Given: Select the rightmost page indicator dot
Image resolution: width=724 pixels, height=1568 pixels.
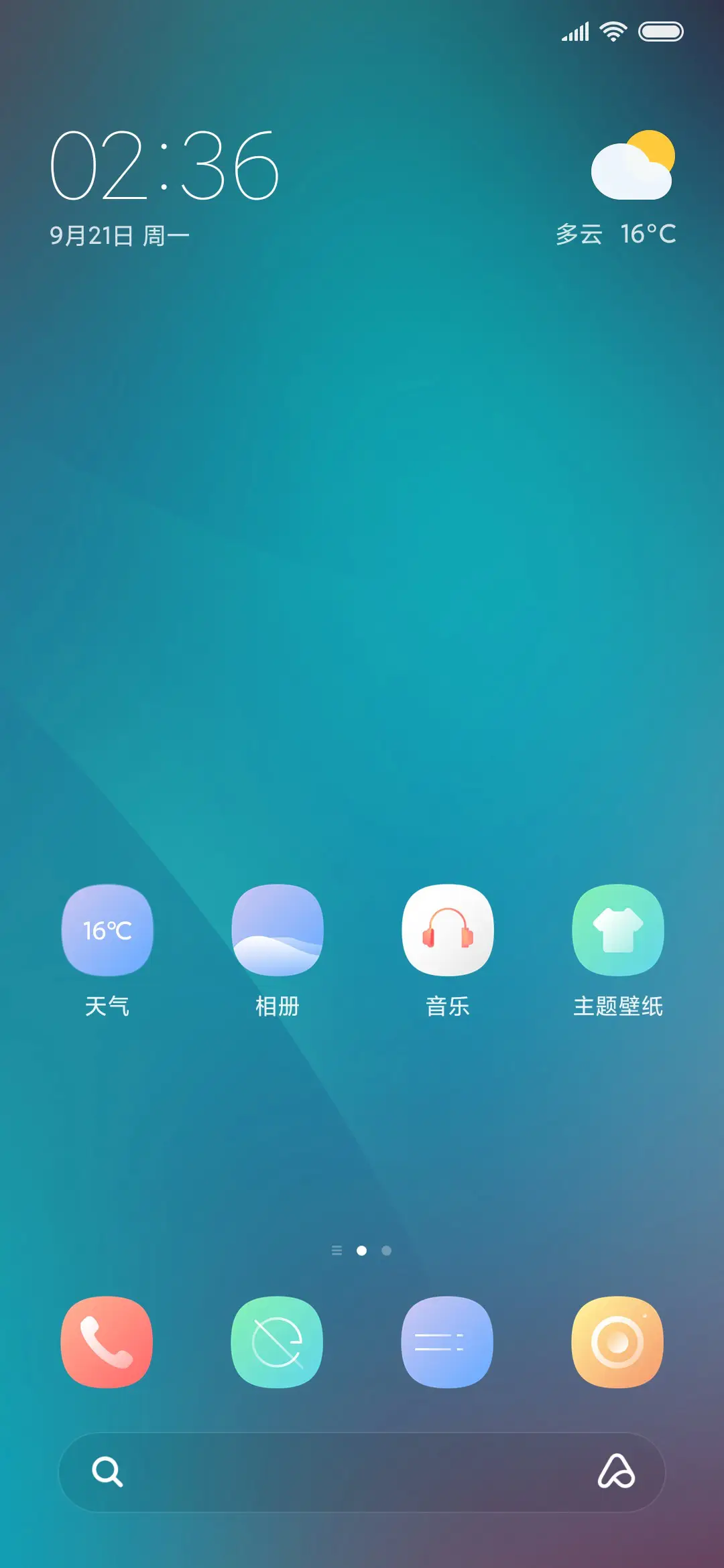Looking at the screenshot, I should 385,1250.
